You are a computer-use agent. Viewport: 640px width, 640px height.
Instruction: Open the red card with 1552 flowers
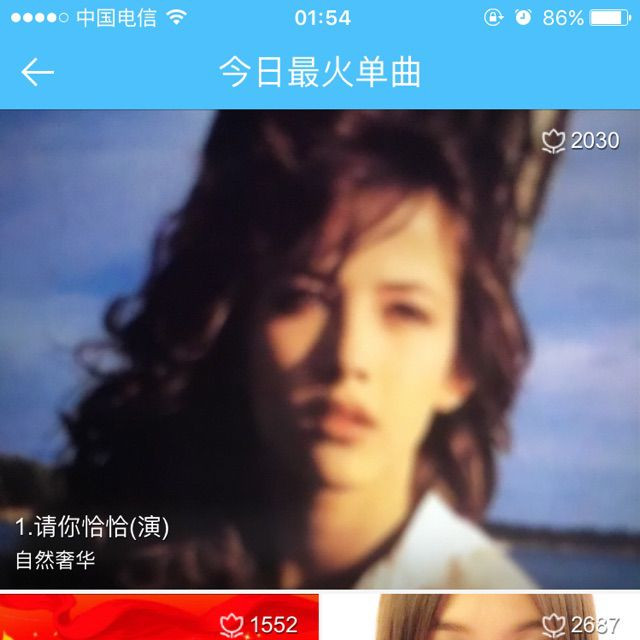coord(160,619)
